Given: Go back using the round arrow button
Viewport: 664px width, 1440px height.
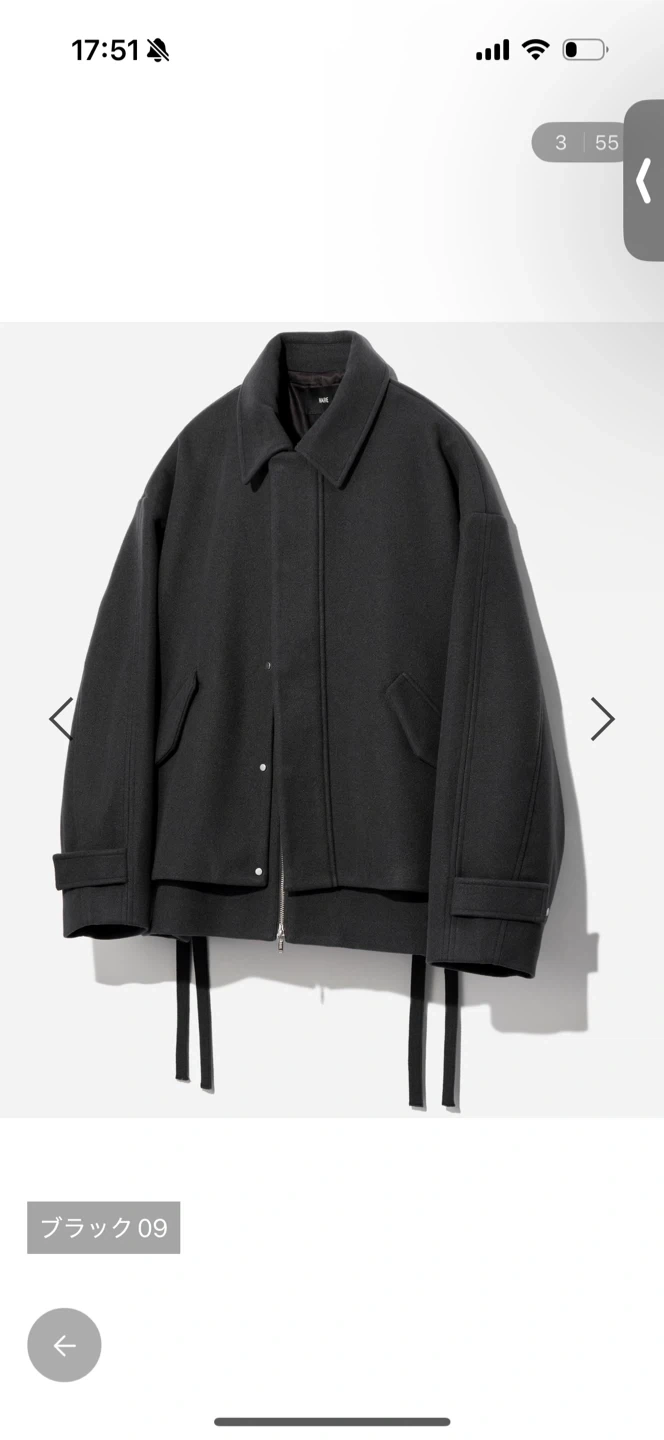Looking at the screenshot, I should (64, 1345).
